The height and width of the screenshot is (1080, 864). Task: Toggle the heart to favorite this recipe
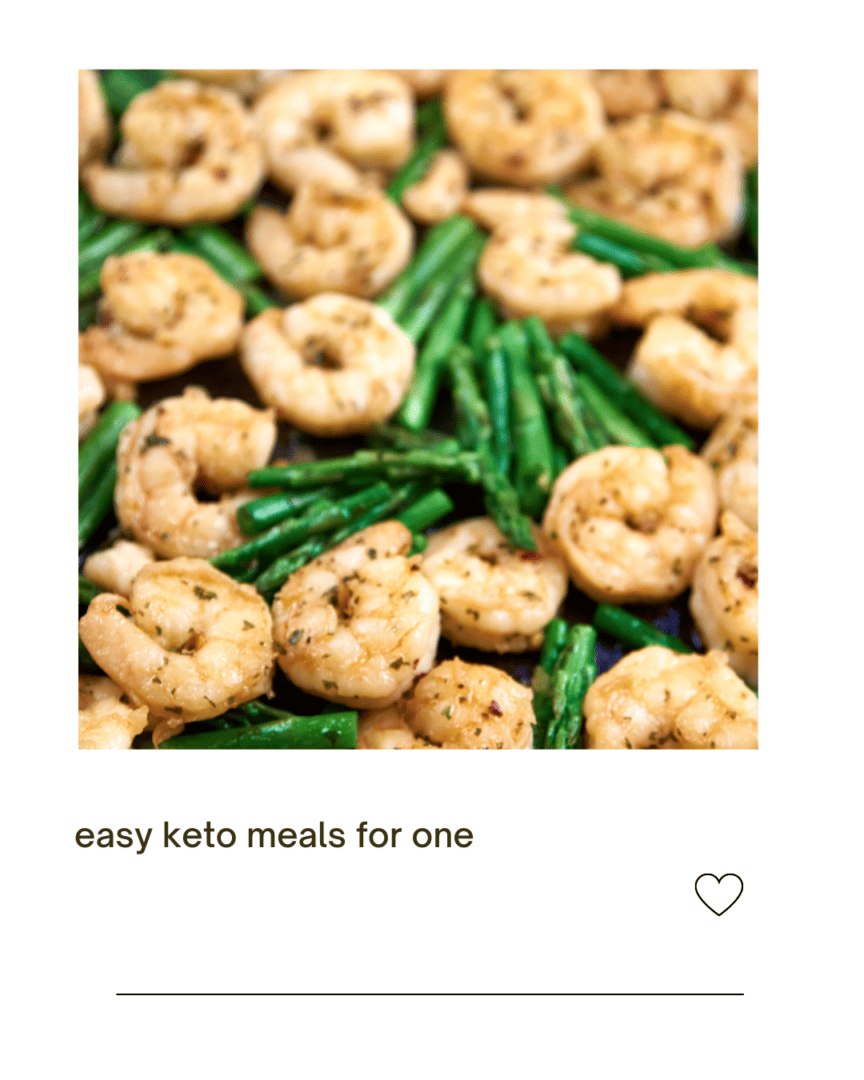pos(720,893)
